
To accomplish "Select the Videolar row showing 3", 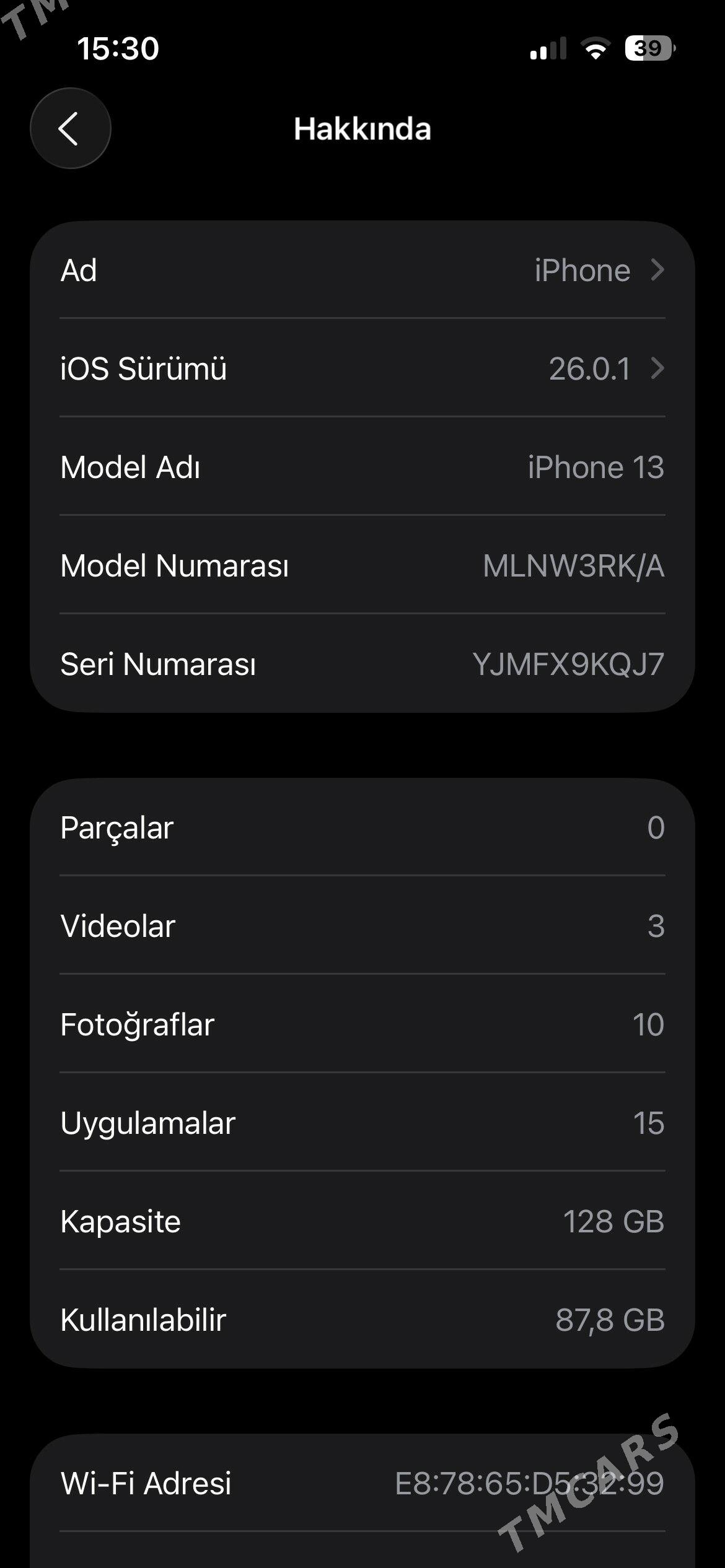I will [x=362, y=925].
